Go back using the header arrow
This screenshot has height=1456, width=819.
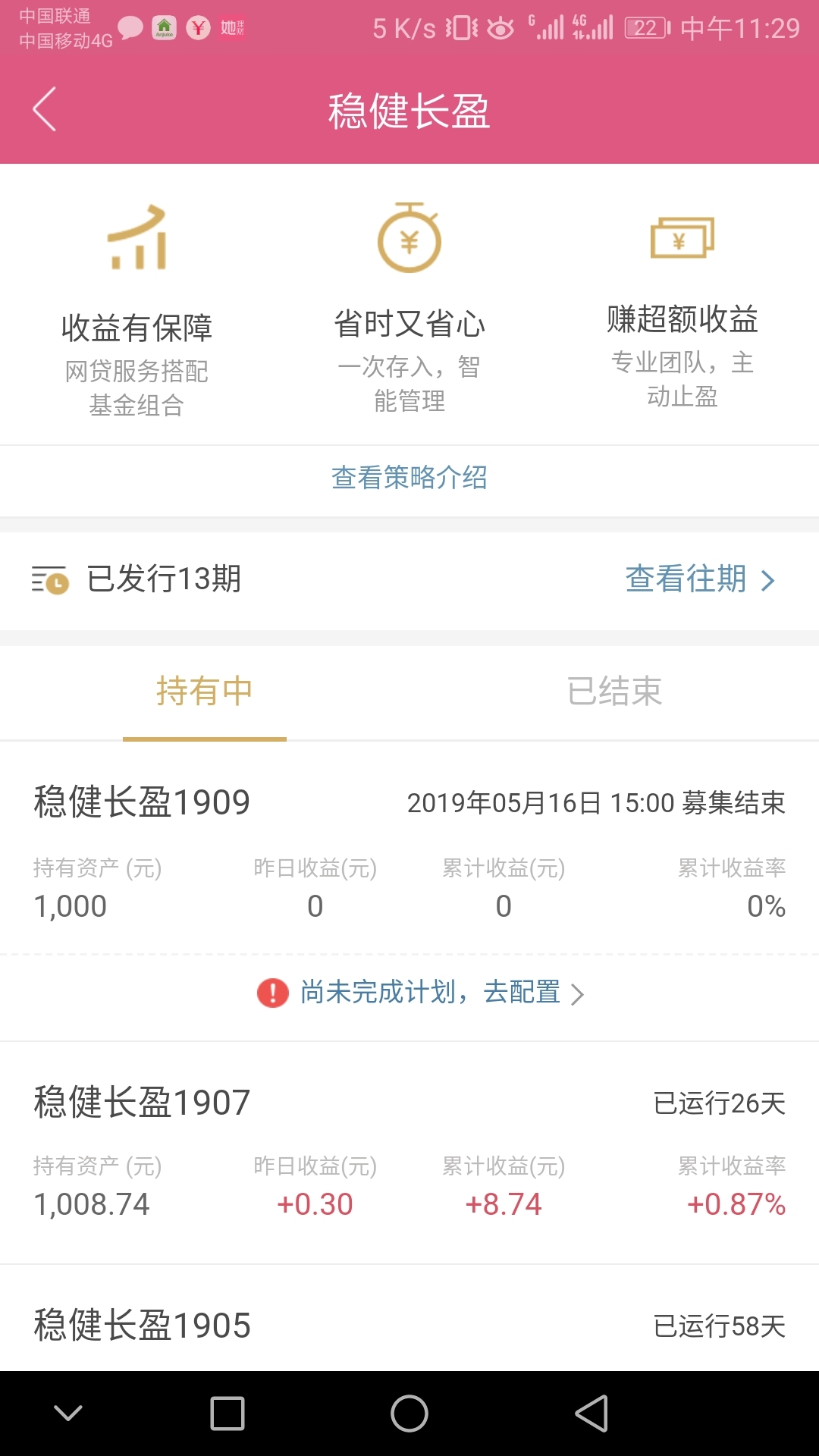click(x=45, y=110)
